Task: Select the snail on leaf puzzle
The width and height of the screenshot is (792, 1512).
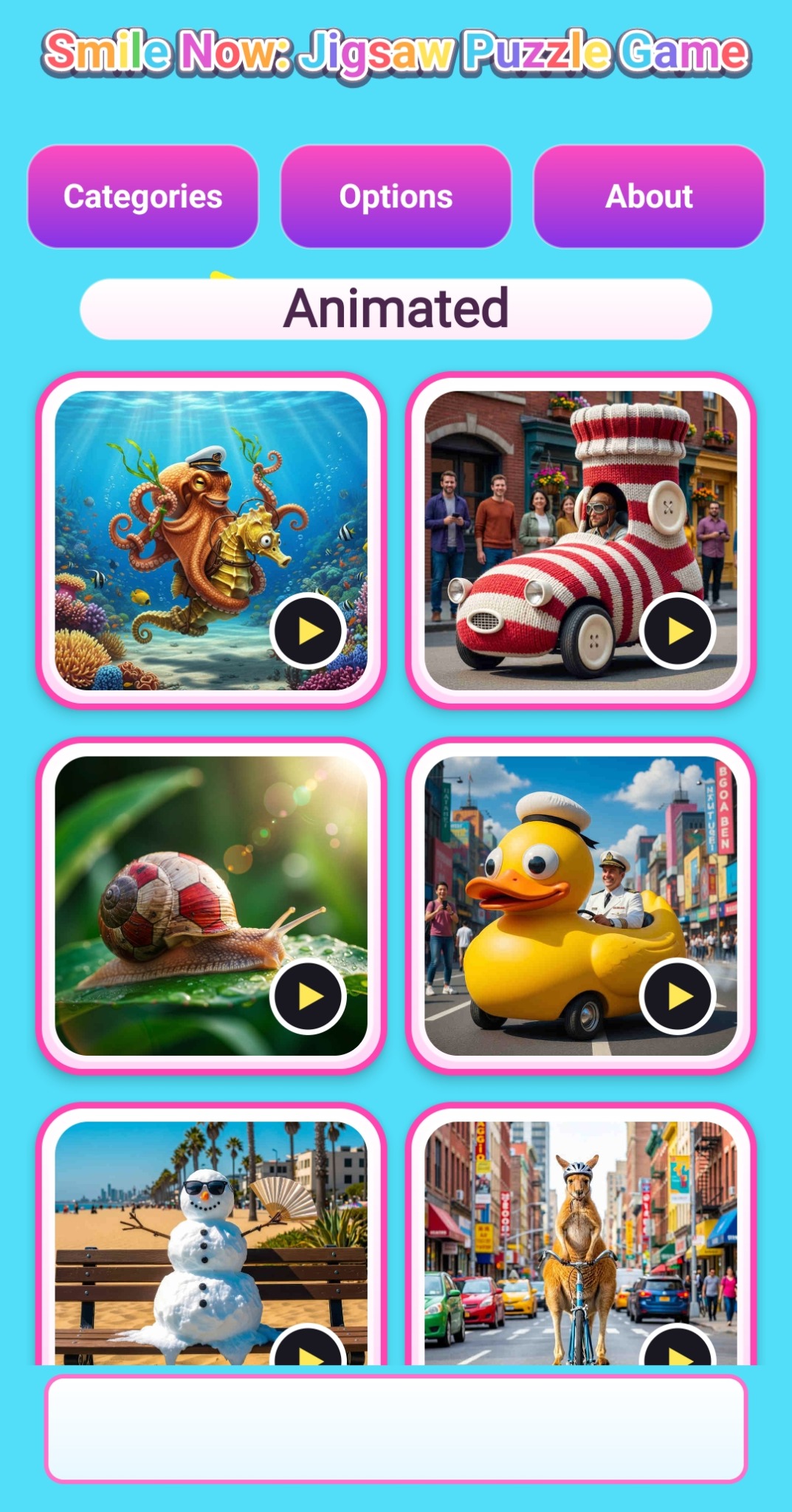Action: tap(211, 906)
